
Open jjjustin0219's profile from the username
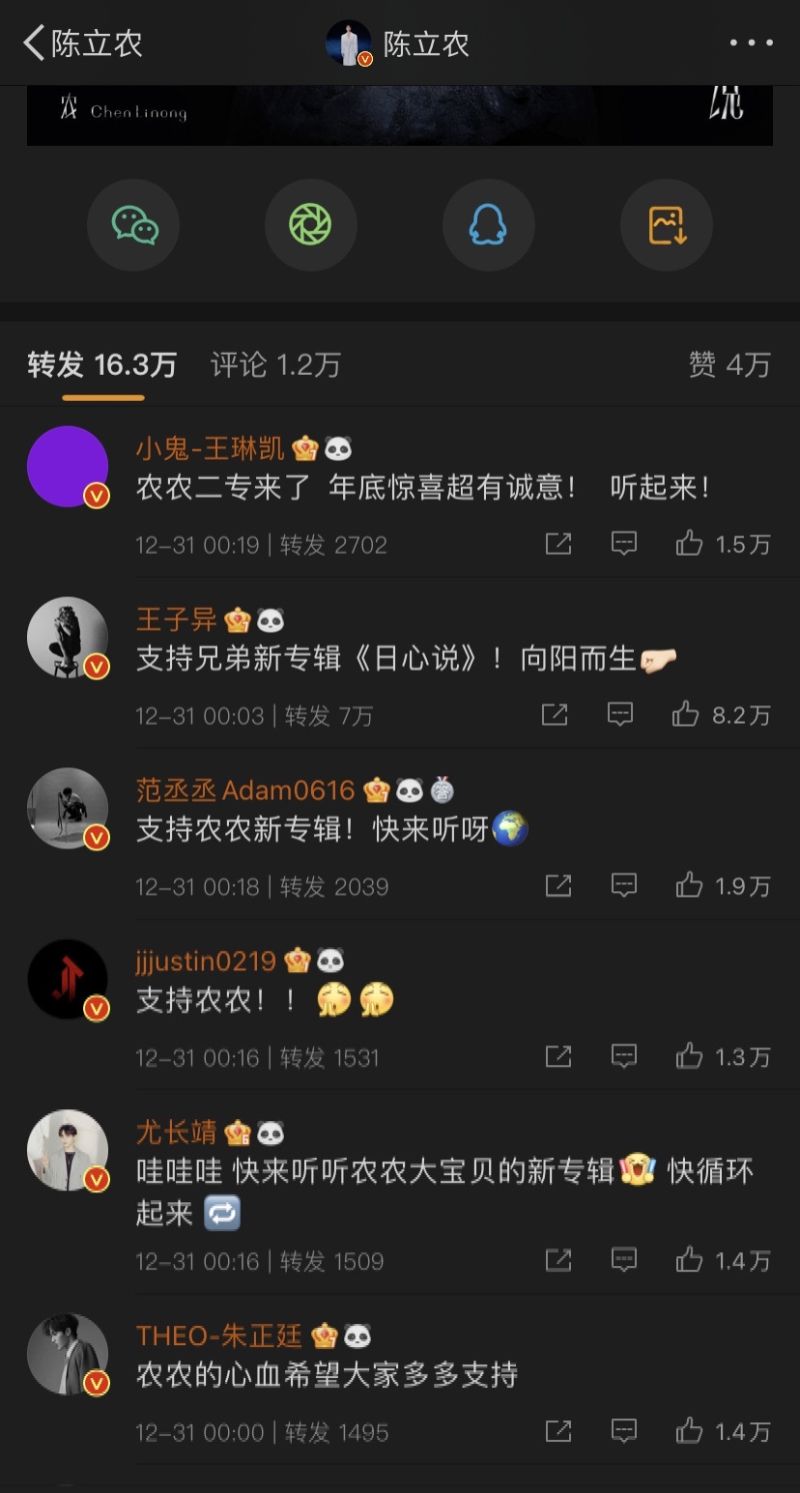click(x=206, y=961)
